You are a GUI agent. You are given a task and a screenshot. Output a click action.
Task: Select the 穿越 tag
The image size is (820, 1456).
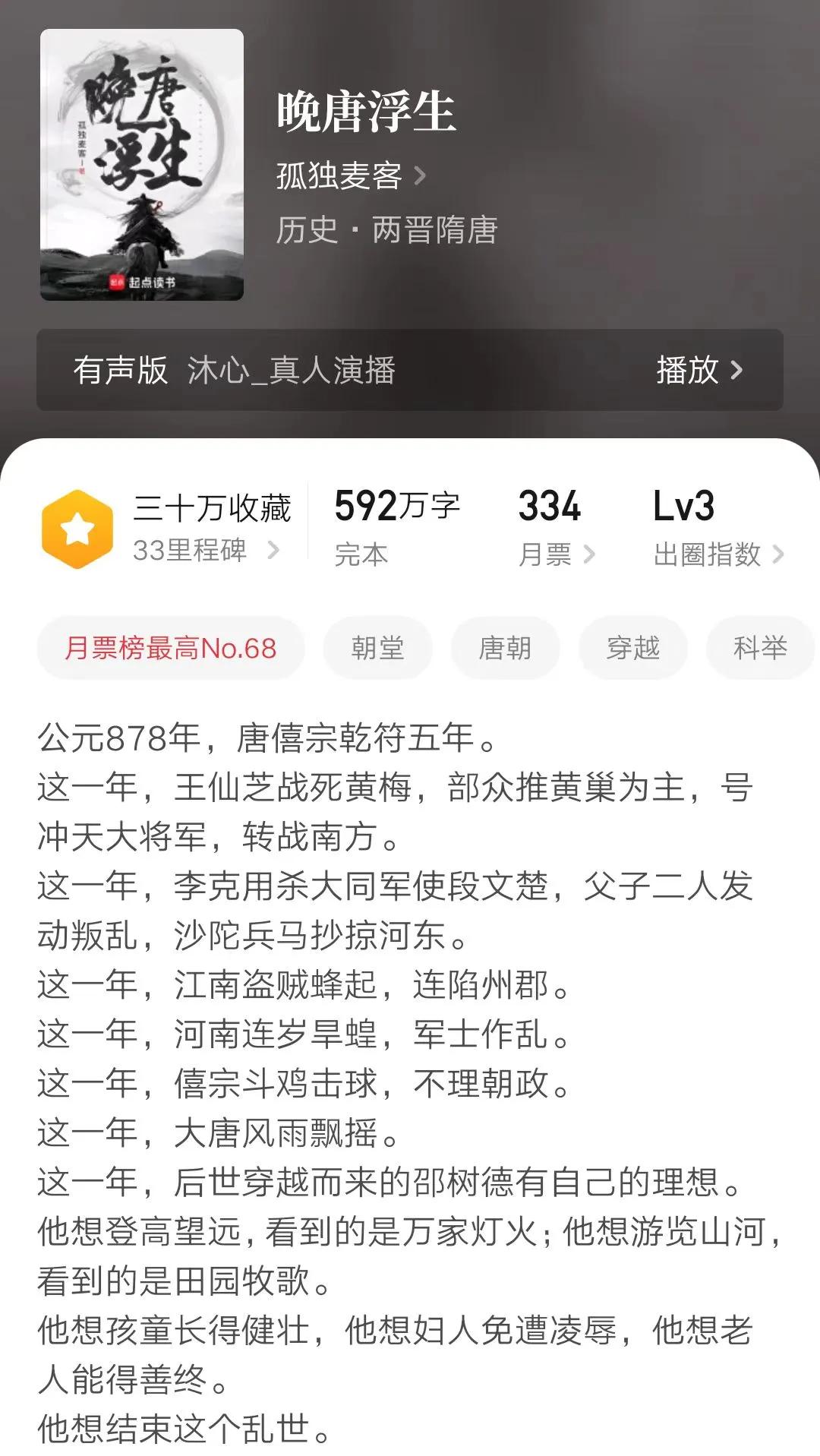point(632,648)
